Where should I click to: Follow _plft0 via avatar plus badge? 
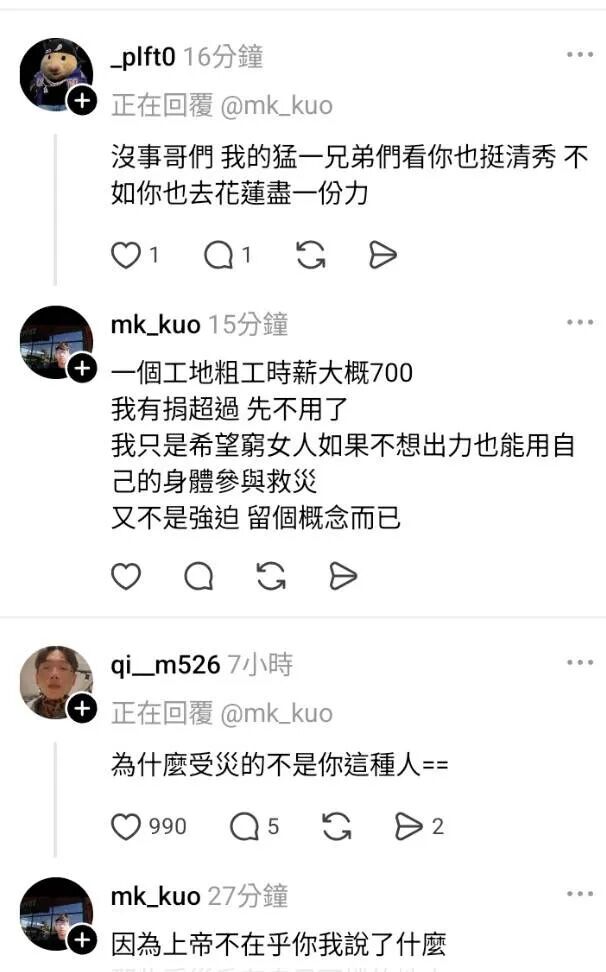point(82,99)
